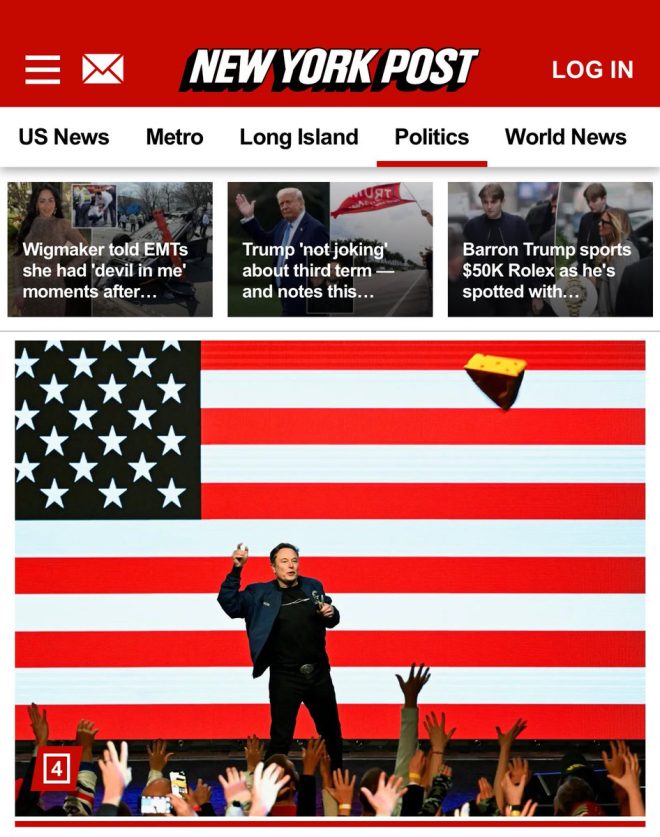Open Trump 'not joking' third term article

click(330, 250)
